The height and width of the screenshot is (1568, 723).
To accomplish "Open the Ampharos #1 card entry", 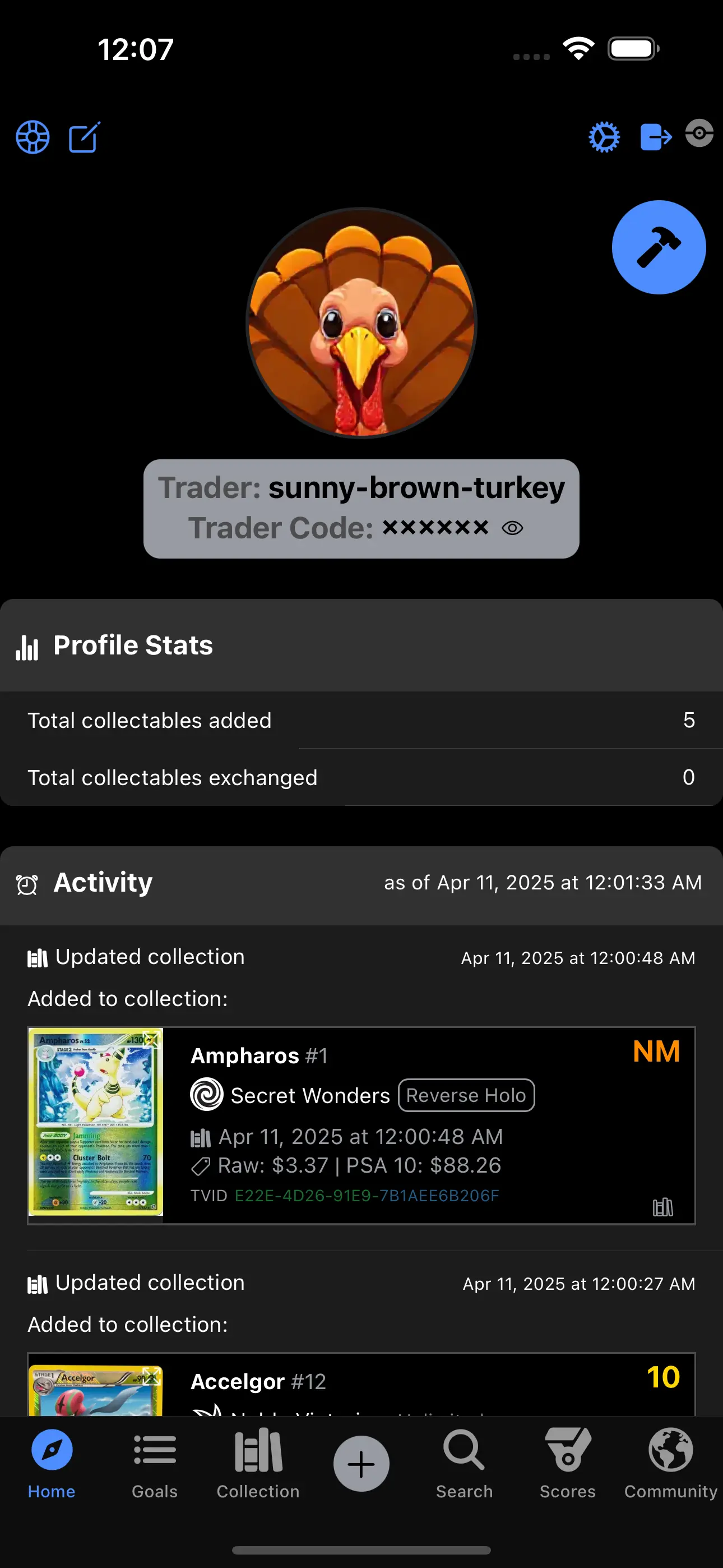I will (x=361, y=1125).
